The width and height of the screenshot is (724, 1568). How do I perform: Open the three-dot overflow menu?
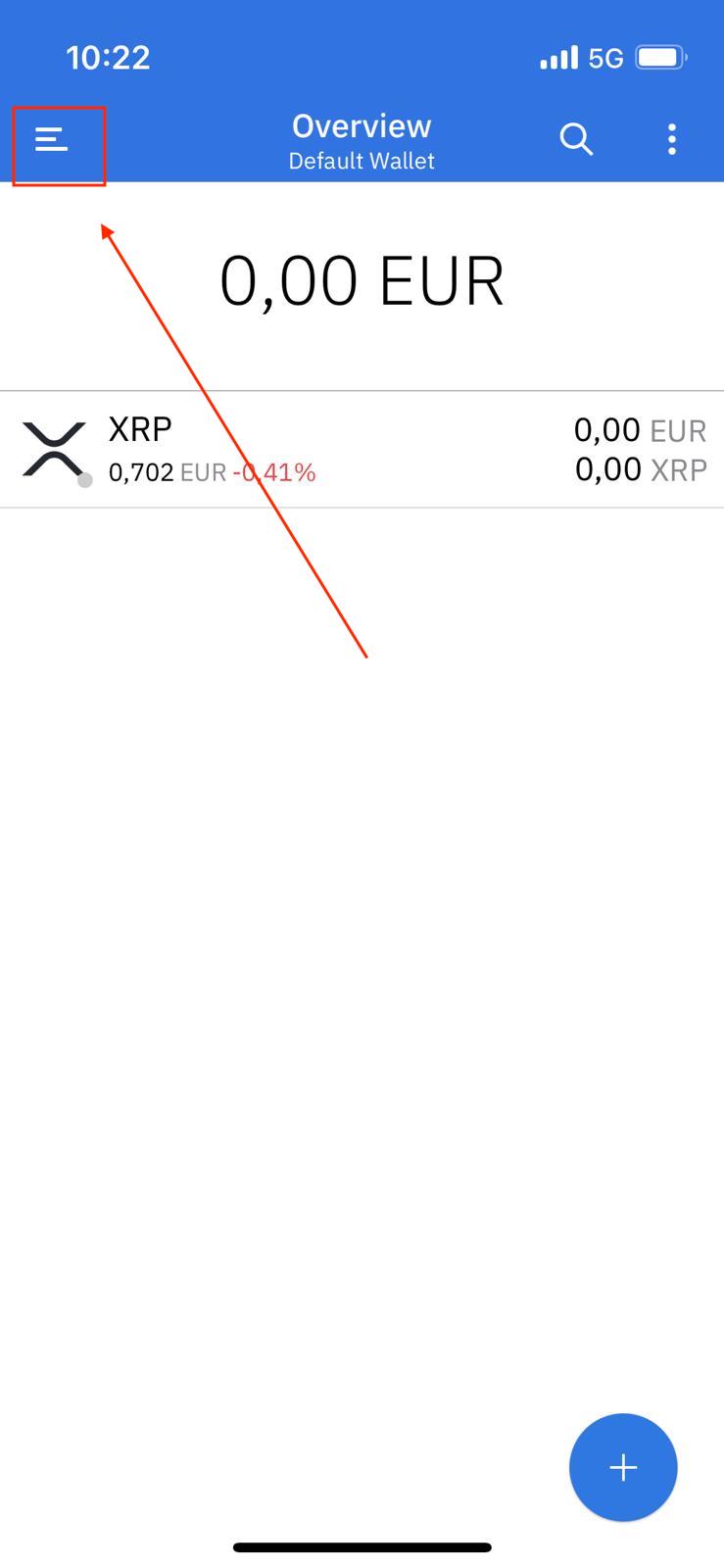[672, 140]
